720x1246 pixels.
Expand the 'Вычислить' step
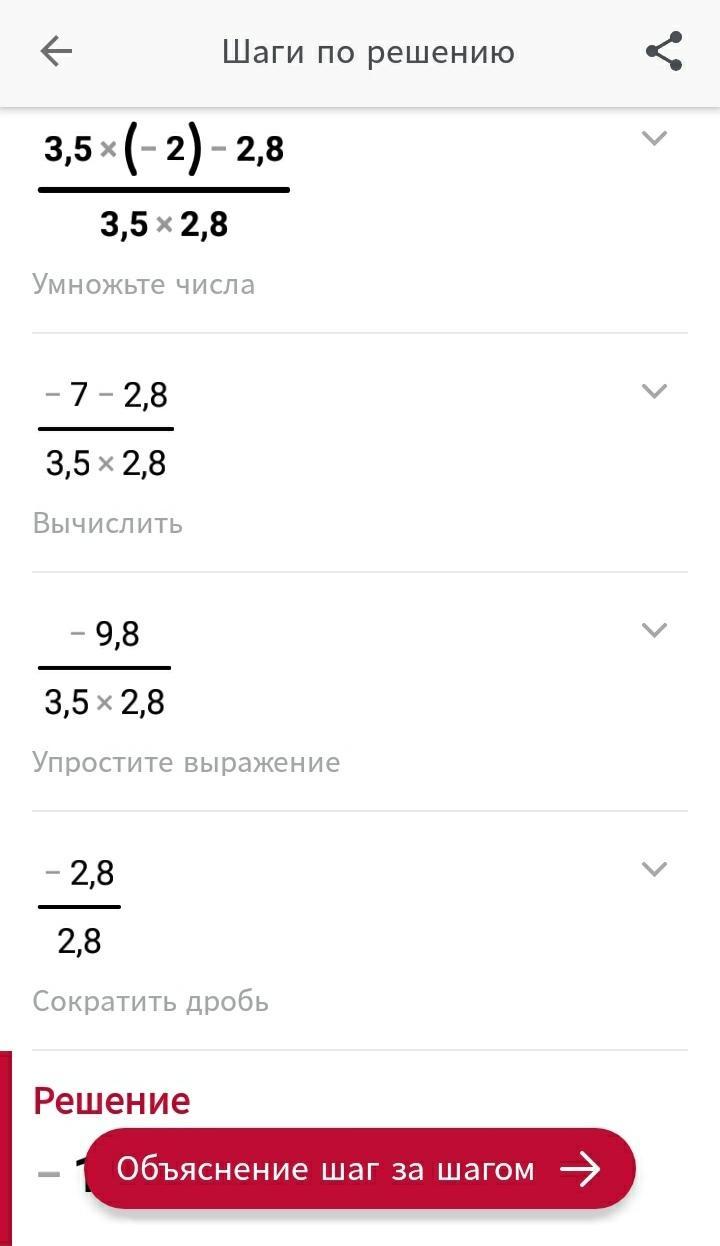(x=654, y=391)
